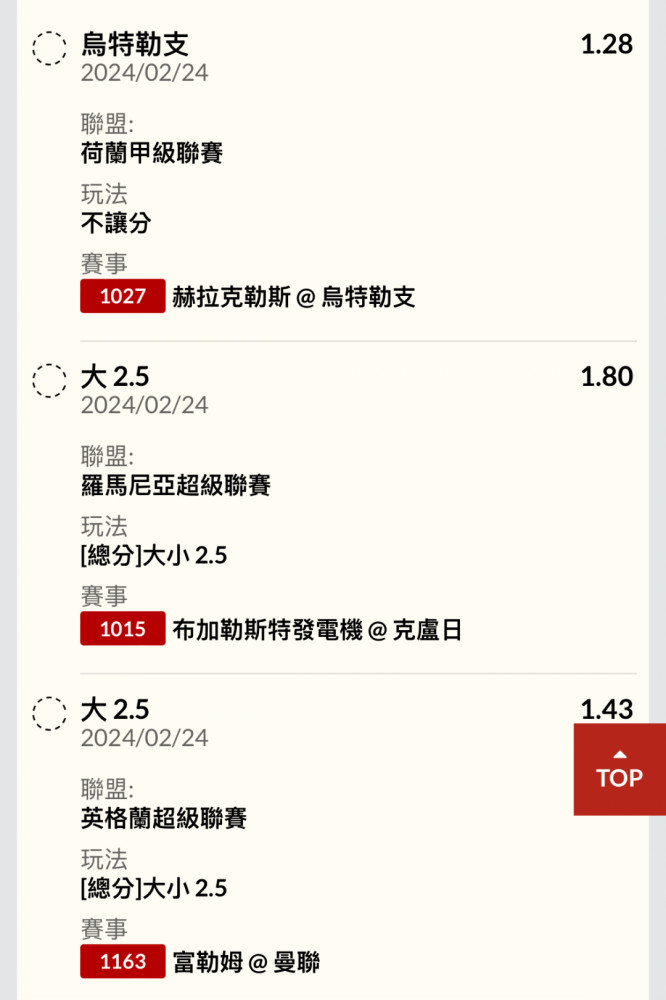Select the 大 2.5 bet at 1.43
666x1000 pixels.
(x=50, y=713)
